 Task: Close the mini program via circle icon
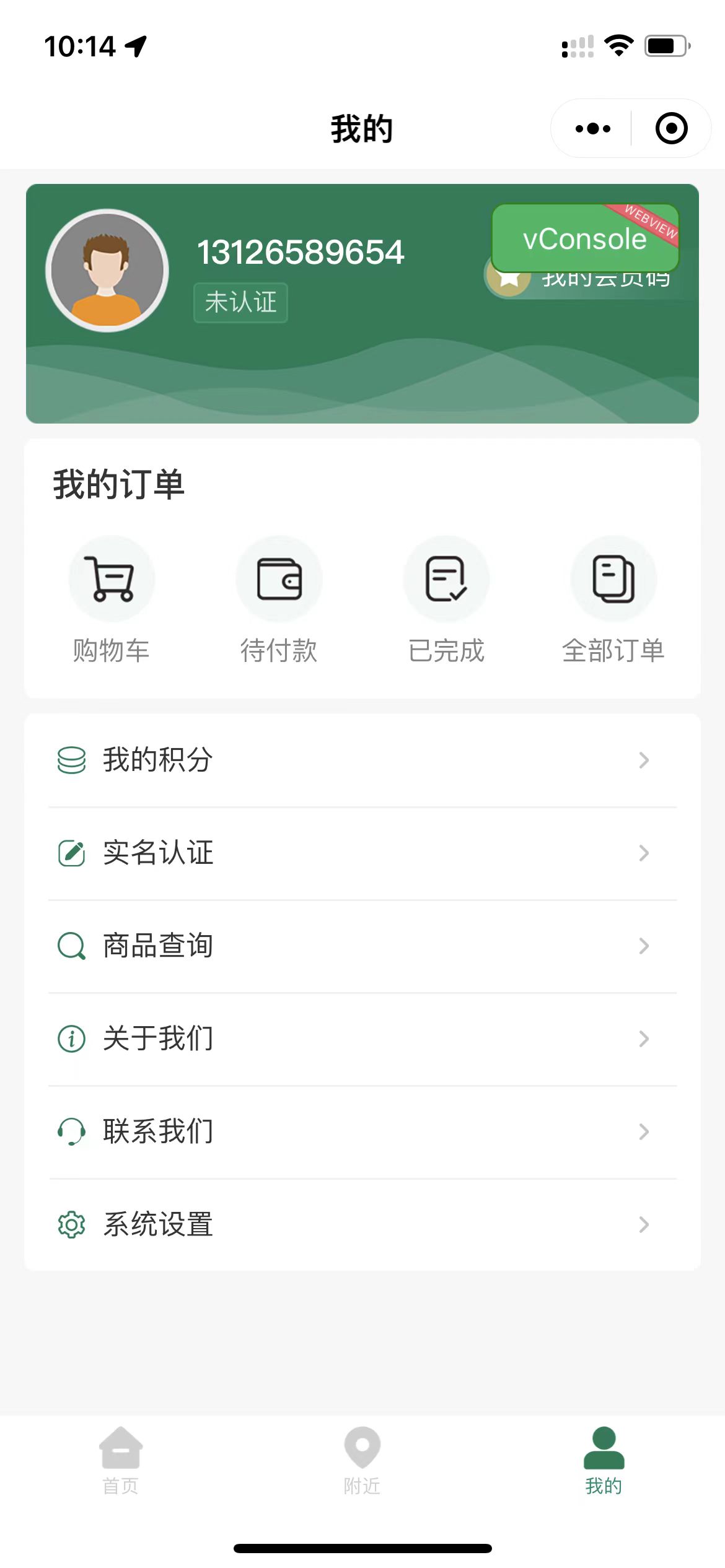(671, 129)
